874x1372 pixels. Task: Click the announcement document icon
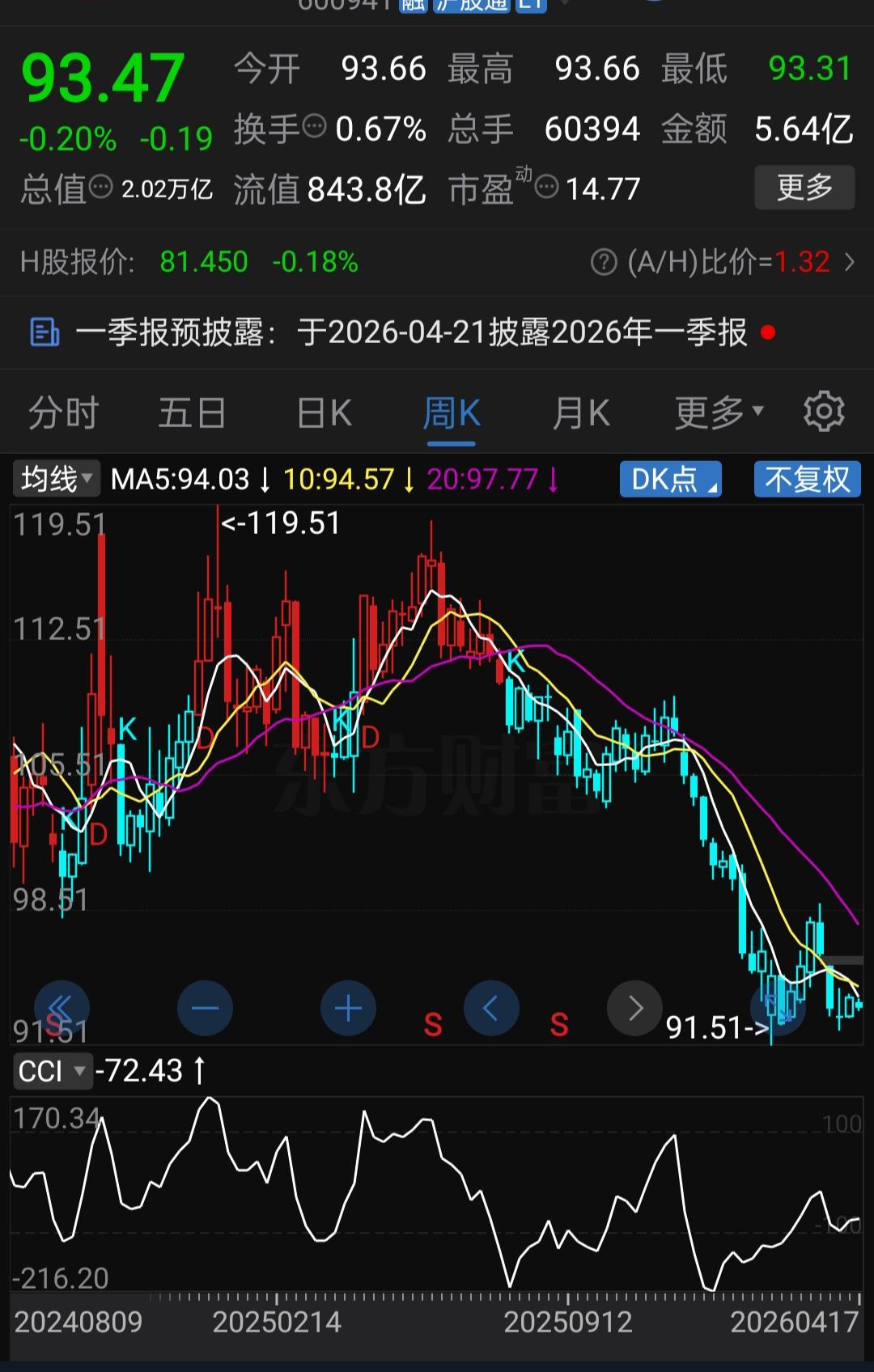pos(45,332)
